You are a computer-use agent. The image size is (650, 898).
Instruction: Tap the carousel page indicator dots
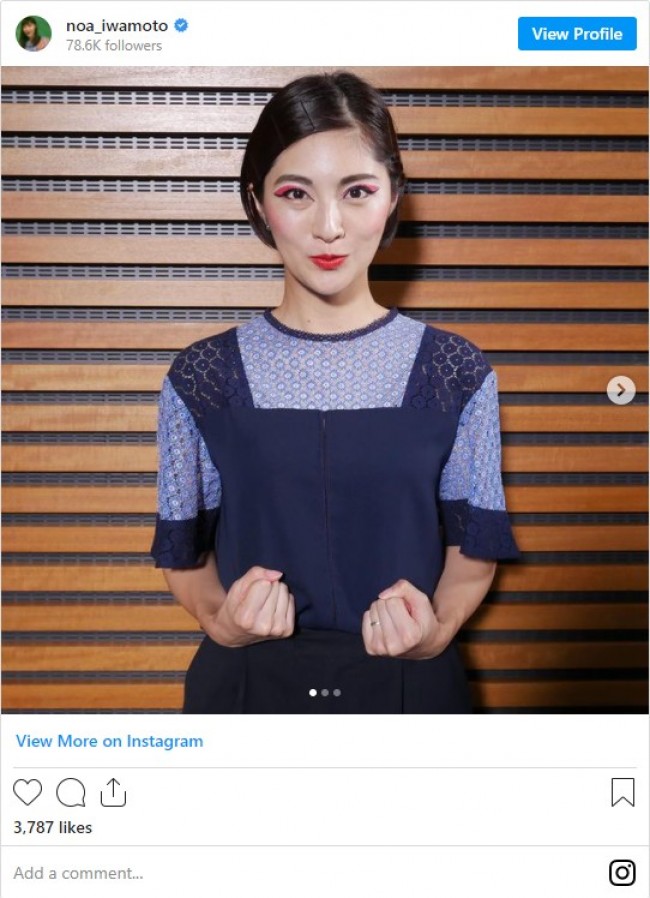325,692
